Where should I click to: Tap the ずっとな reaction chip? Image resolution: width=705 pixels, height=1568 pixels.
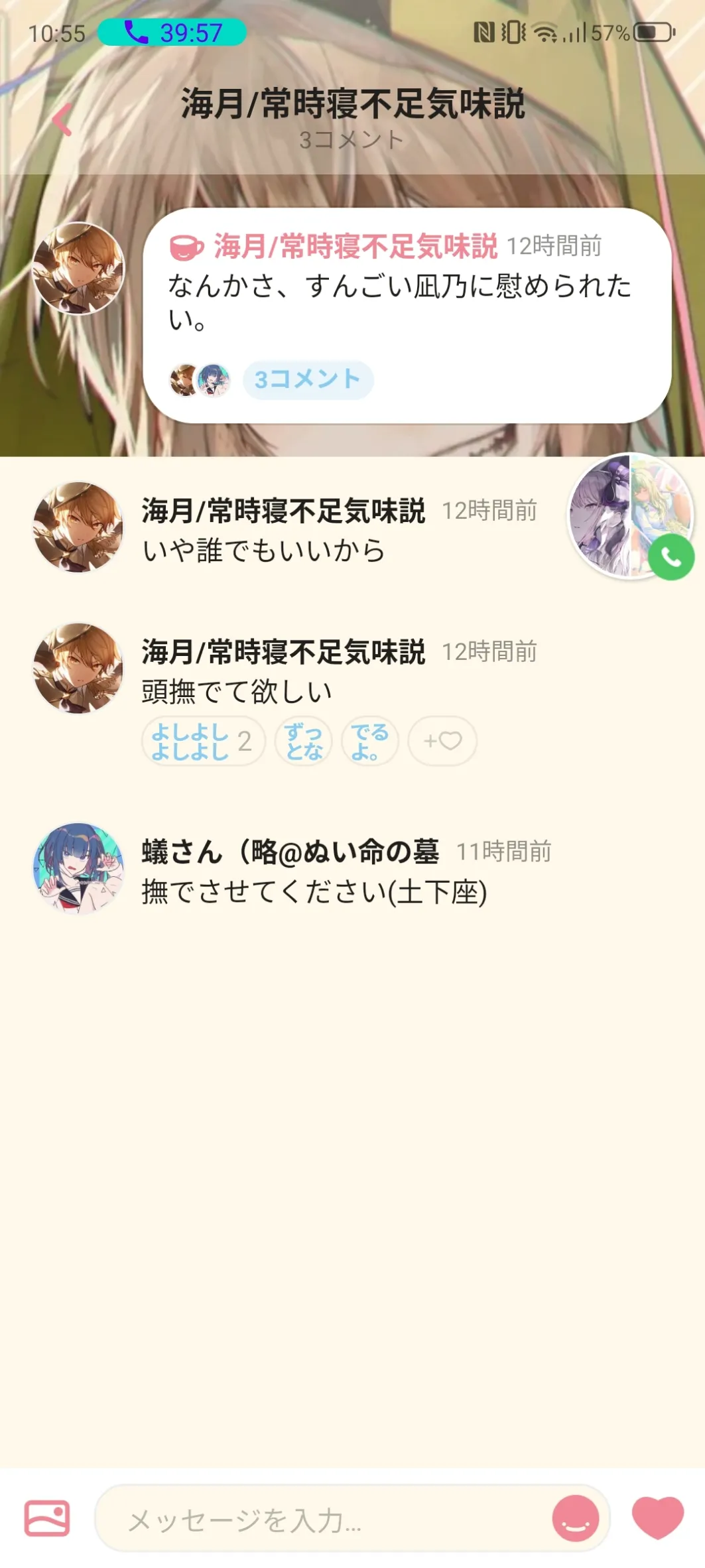pos(304,742)
